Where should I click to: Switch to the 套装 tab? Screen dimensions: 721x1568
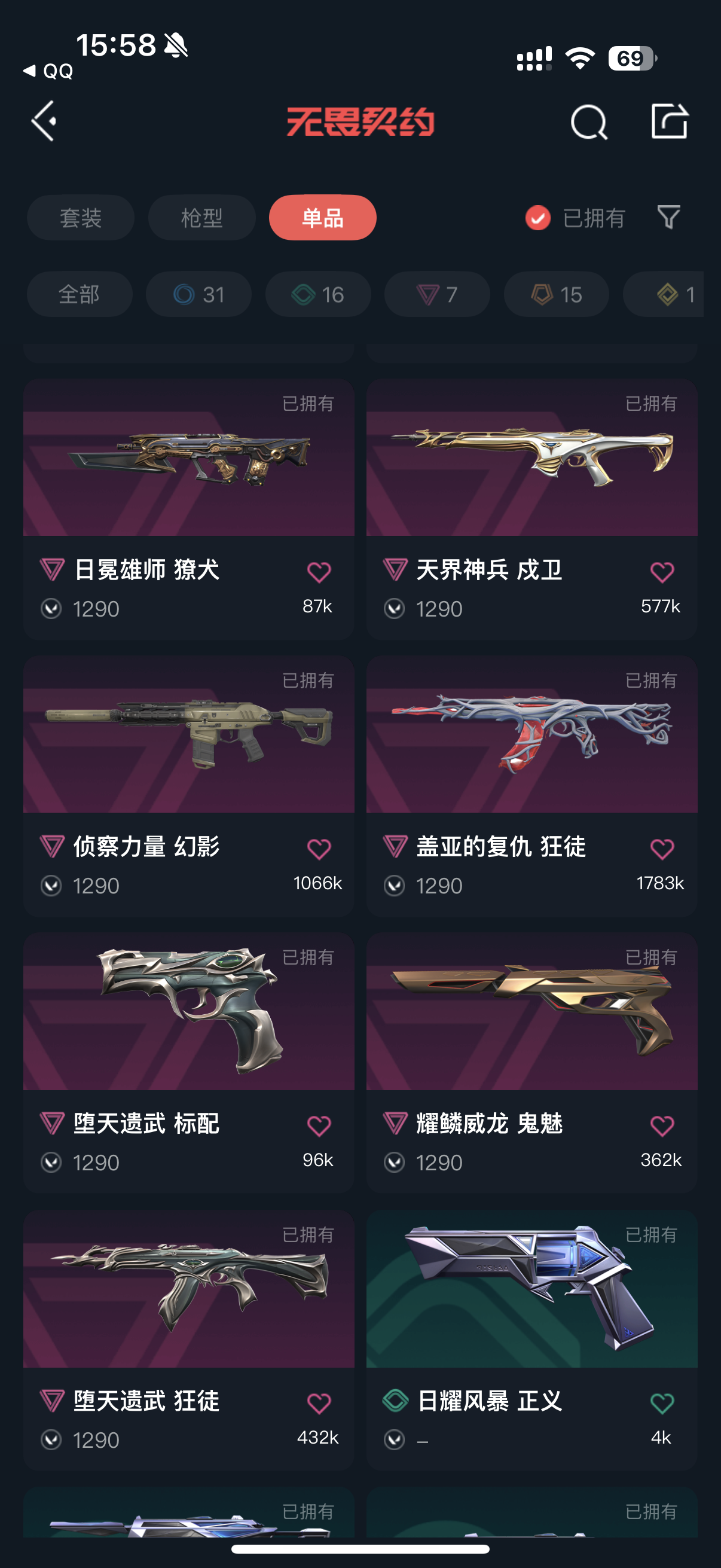coord(80,218)
